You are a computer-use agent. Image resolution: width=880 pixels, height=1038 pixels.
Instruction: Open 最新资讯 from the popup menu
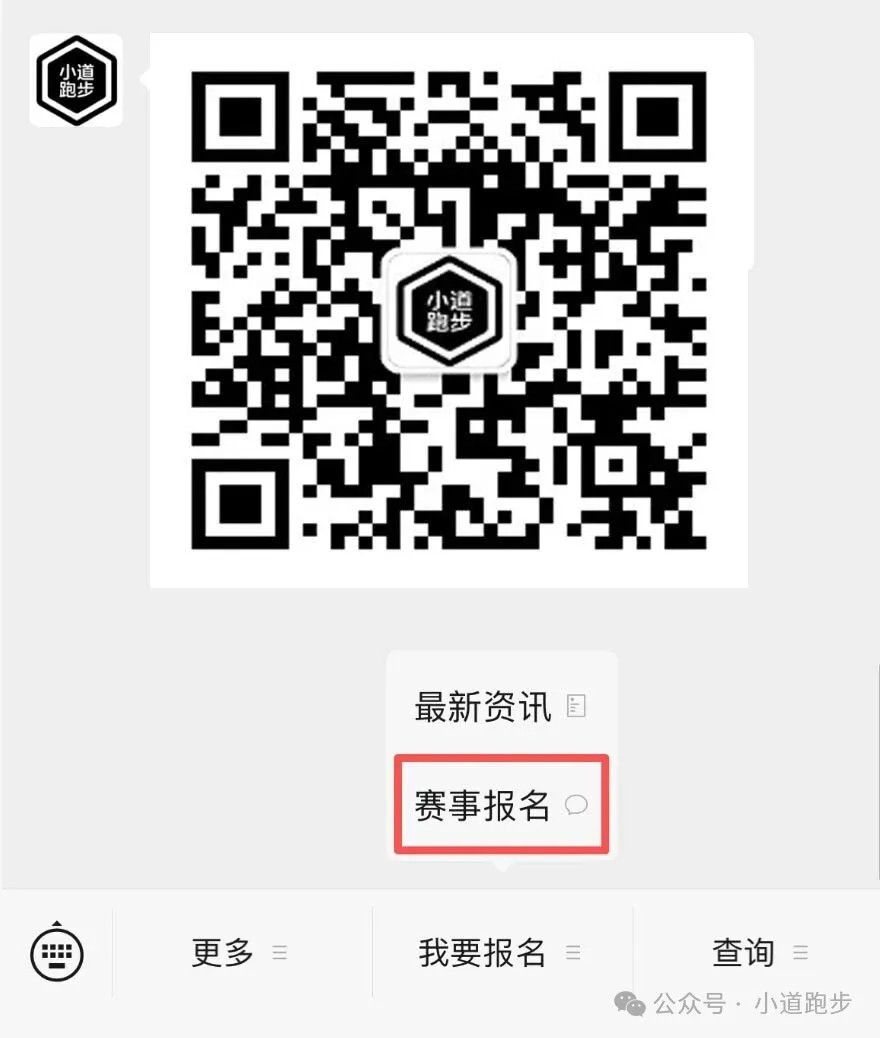500,707
